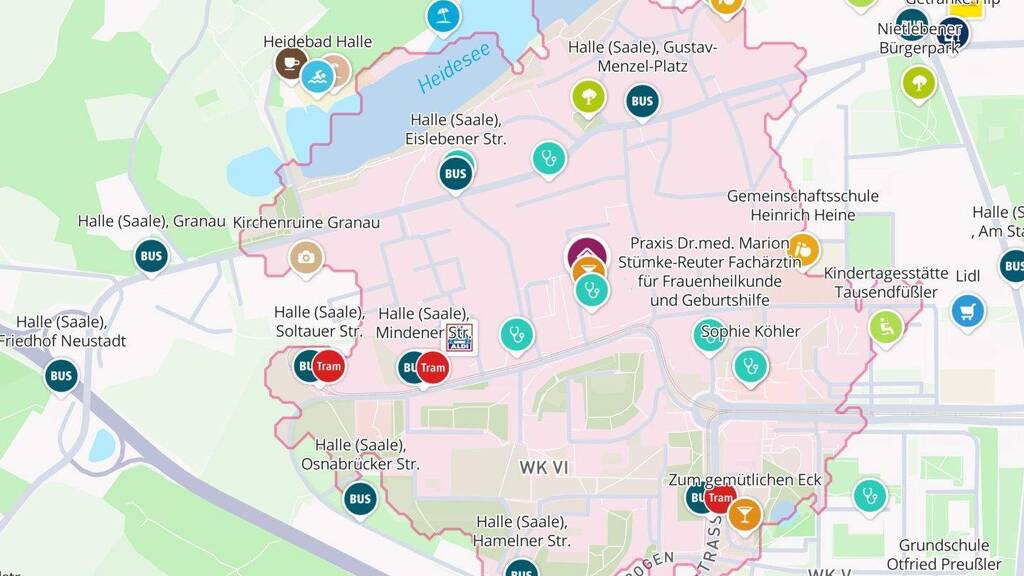Open the park marker beside Gustav-Menzel-Platz

tap(588, 97)
